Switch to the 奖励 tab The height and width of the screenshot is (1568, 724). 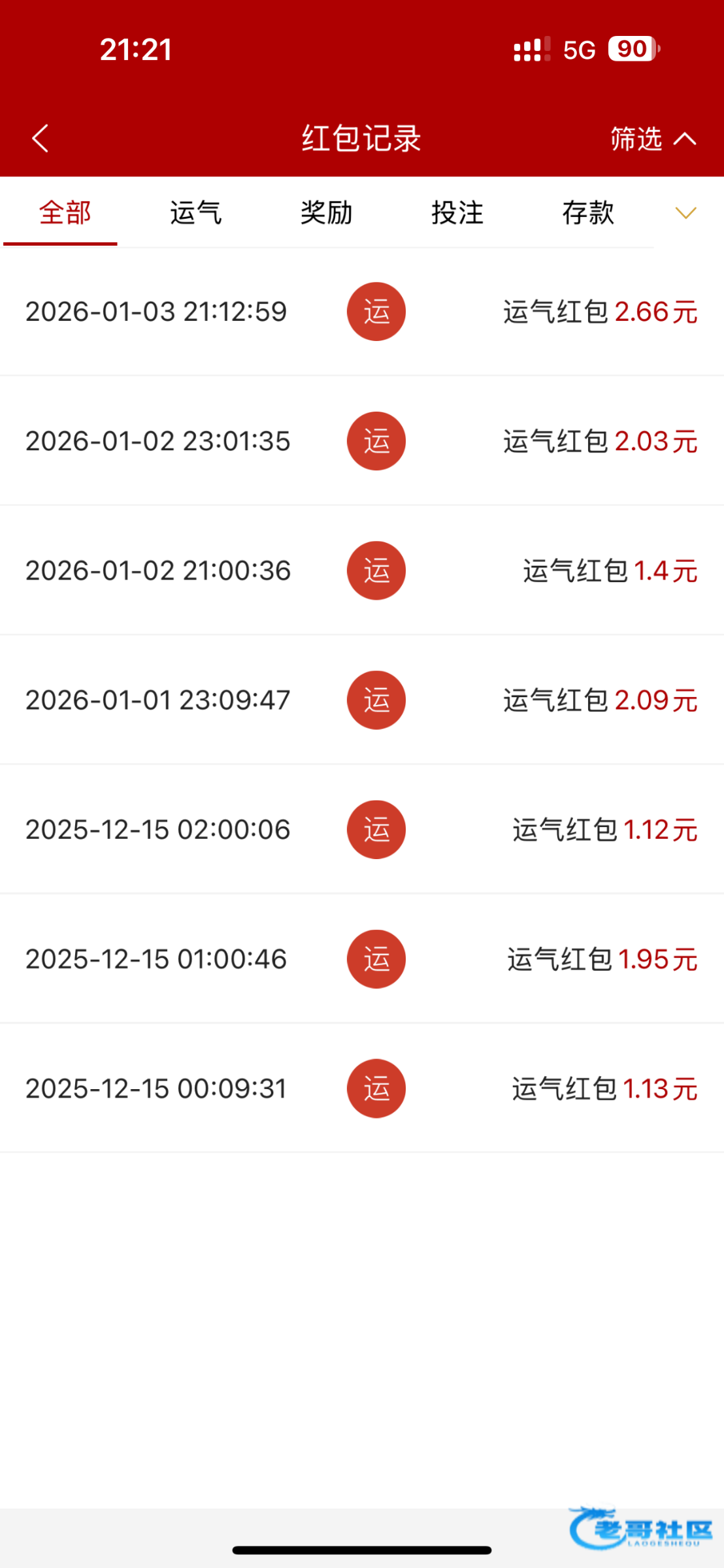pos(327,213)
